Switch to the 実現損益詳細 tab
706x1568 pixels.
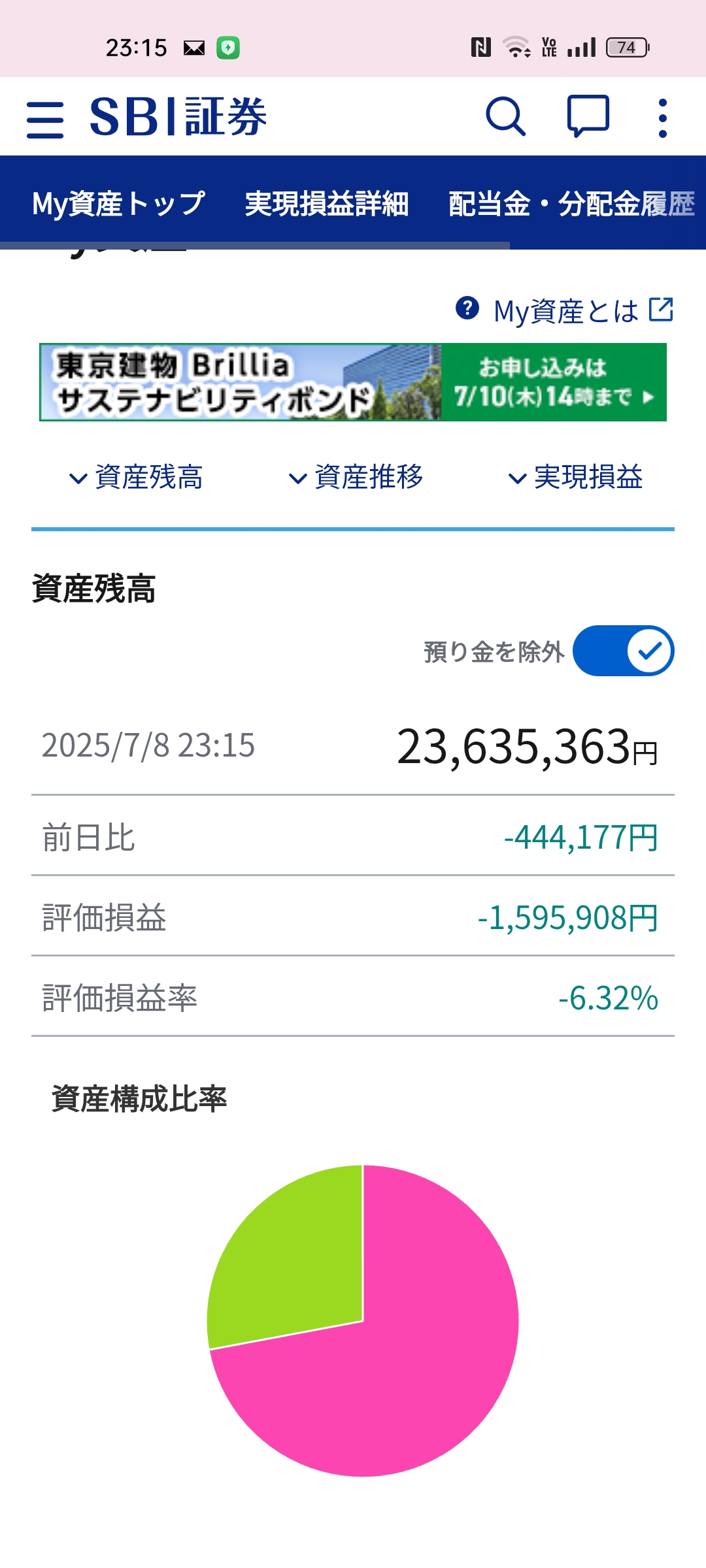pyautogui.click(x=326, y=203)
